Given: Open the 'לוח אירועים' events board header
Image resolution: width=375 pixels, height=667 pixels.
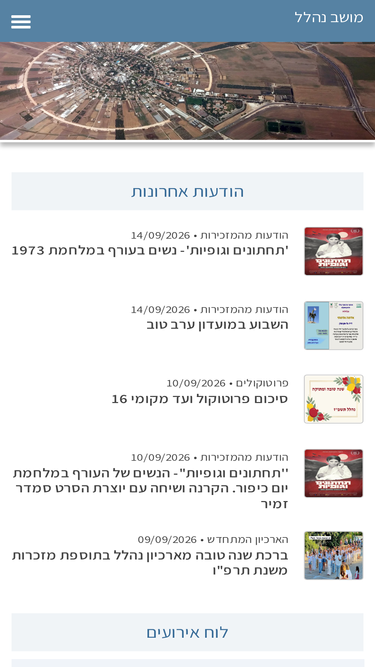Looking at the screenshot, I should point(188,632).
